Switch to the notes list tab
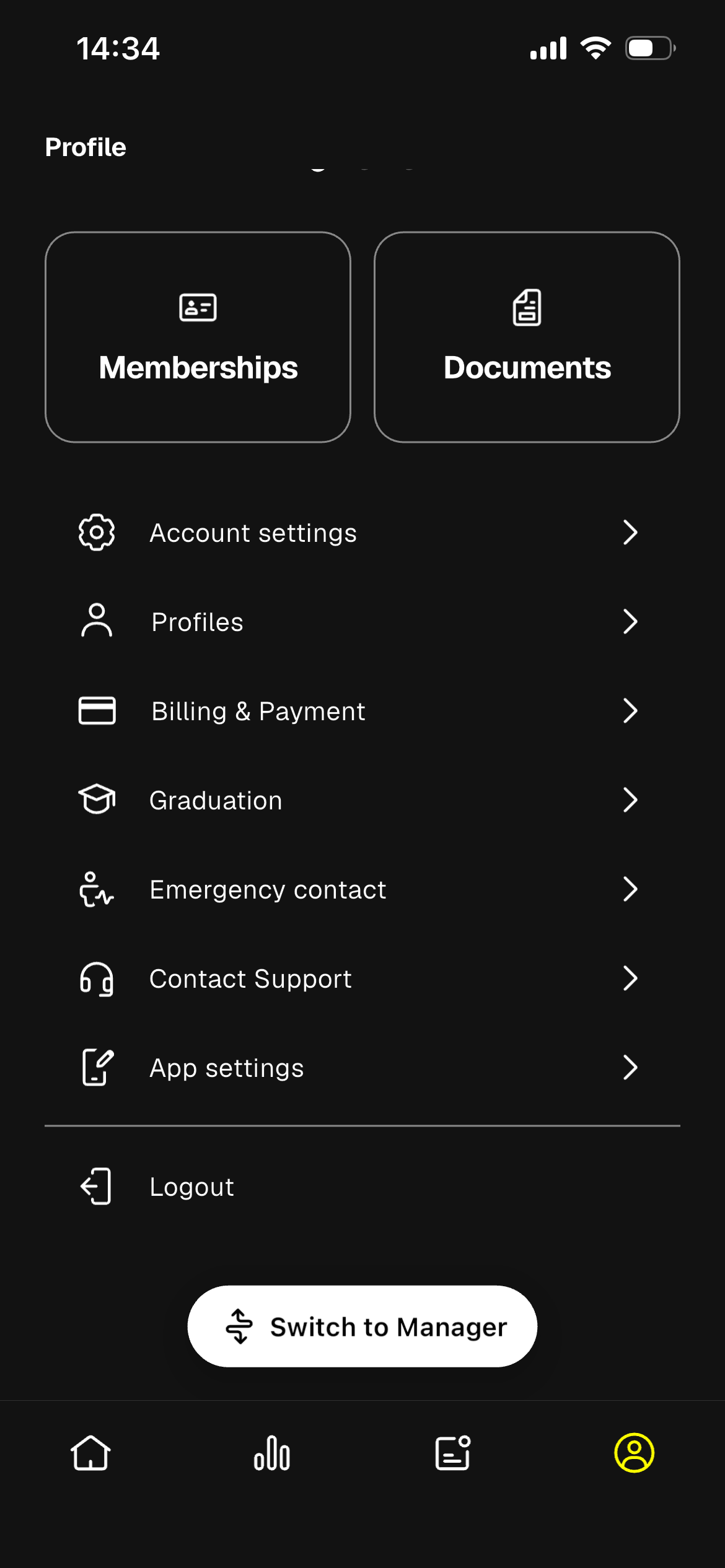Screen dimensions: 725x1568 [x=453, y=1453]
